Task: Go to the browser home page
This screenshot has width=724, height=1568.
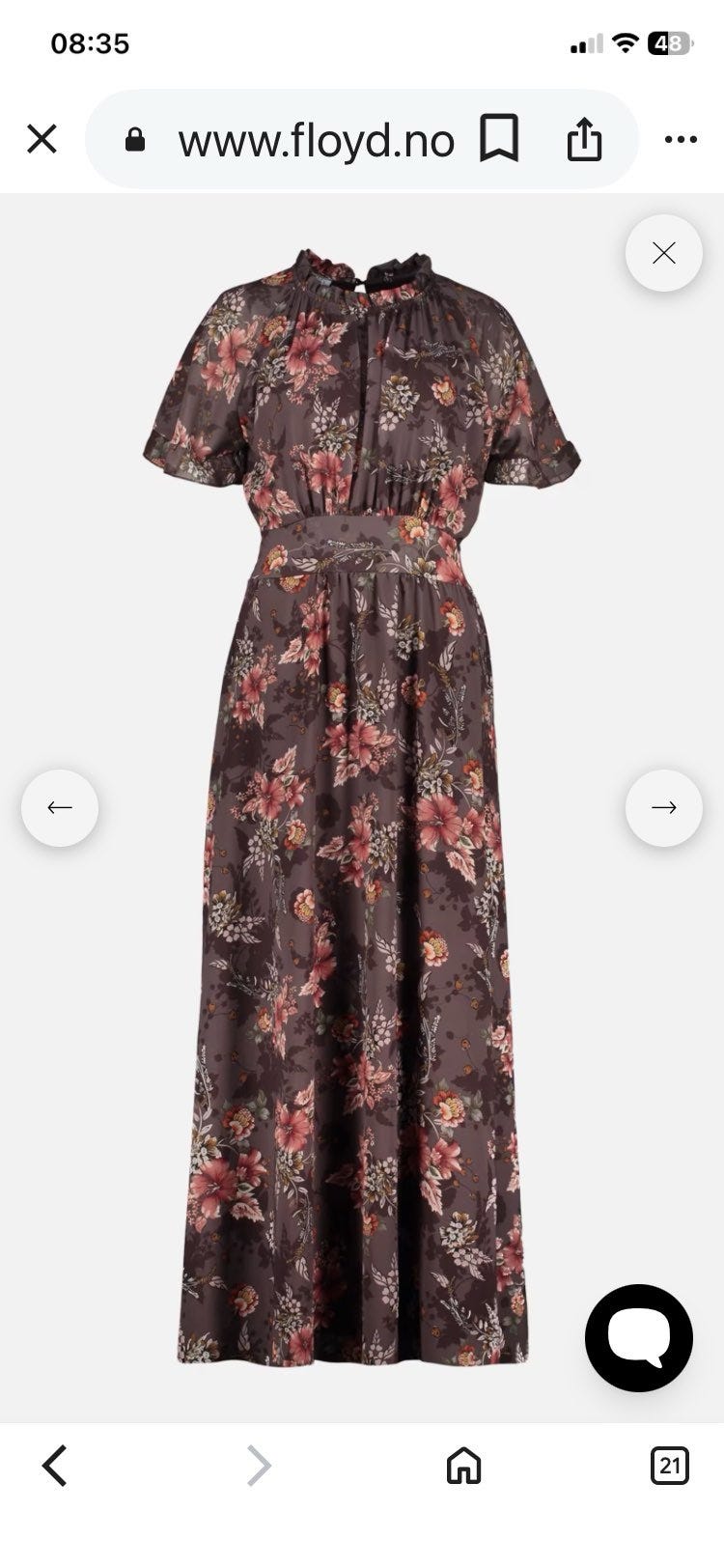Action: [x=464, y=1466]
